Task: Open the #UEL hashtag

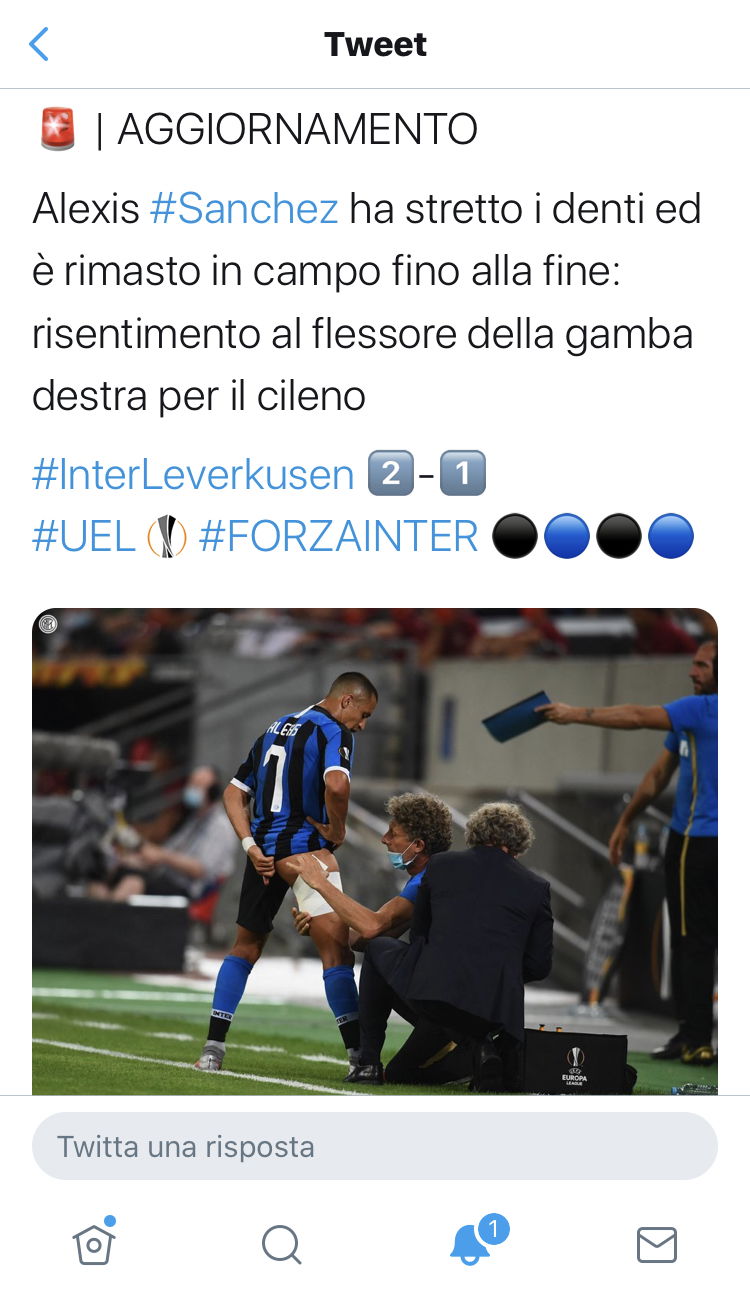Action: pyautogui.click(x=84, y=537)
